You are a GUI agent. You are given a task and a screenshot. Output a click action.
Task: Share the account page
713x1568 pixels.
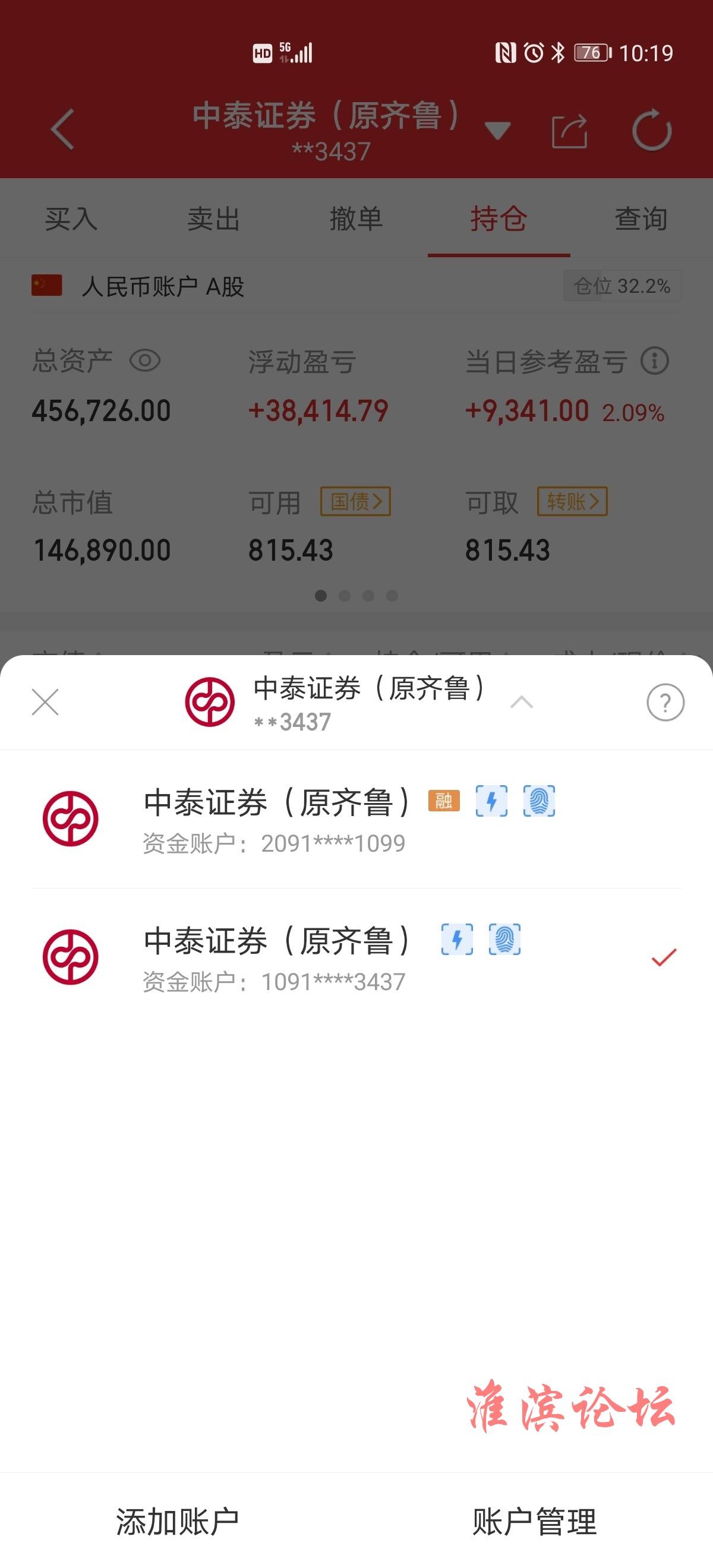click(569, 130)
